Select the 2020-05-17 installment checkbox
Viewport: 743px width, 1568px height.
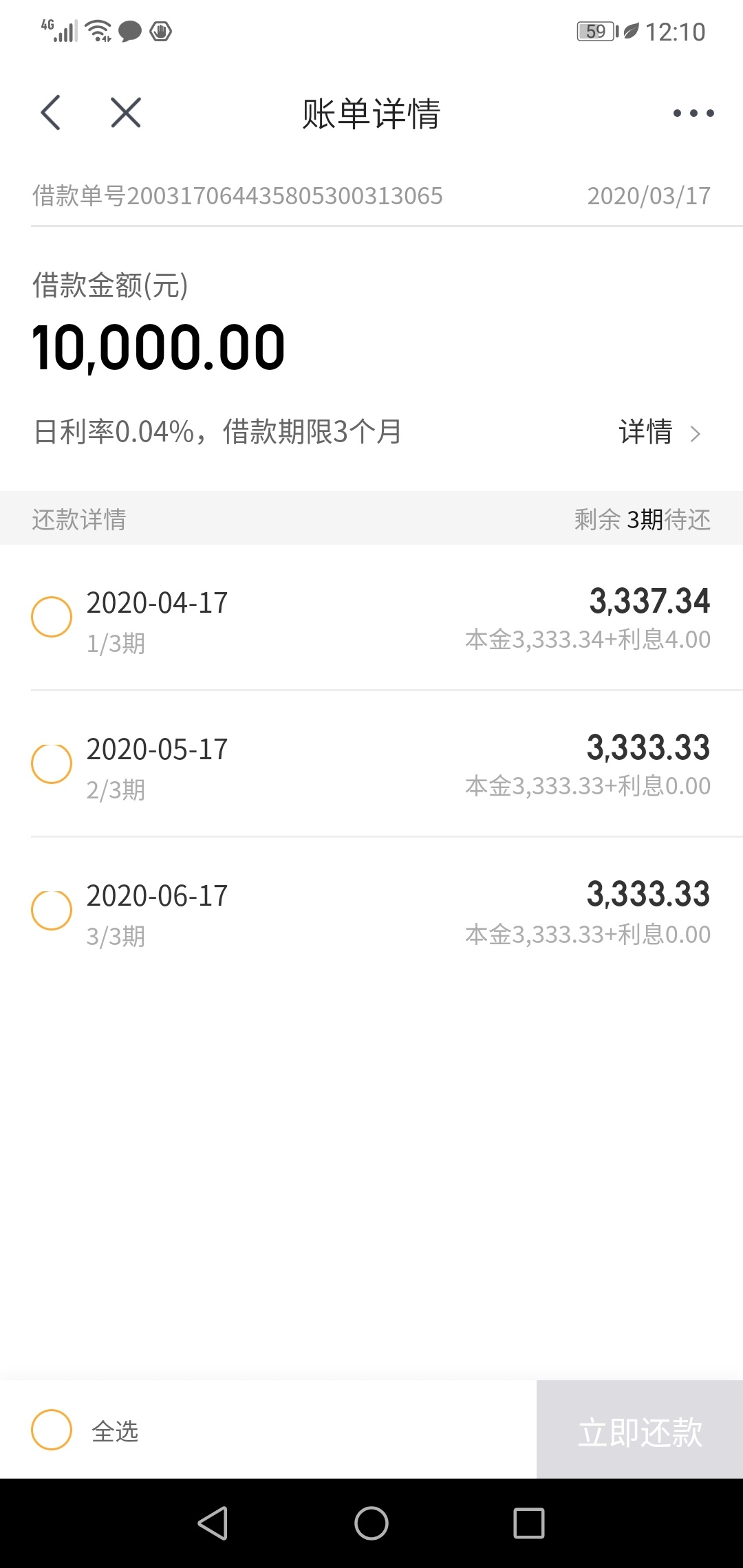coord(52,763)
